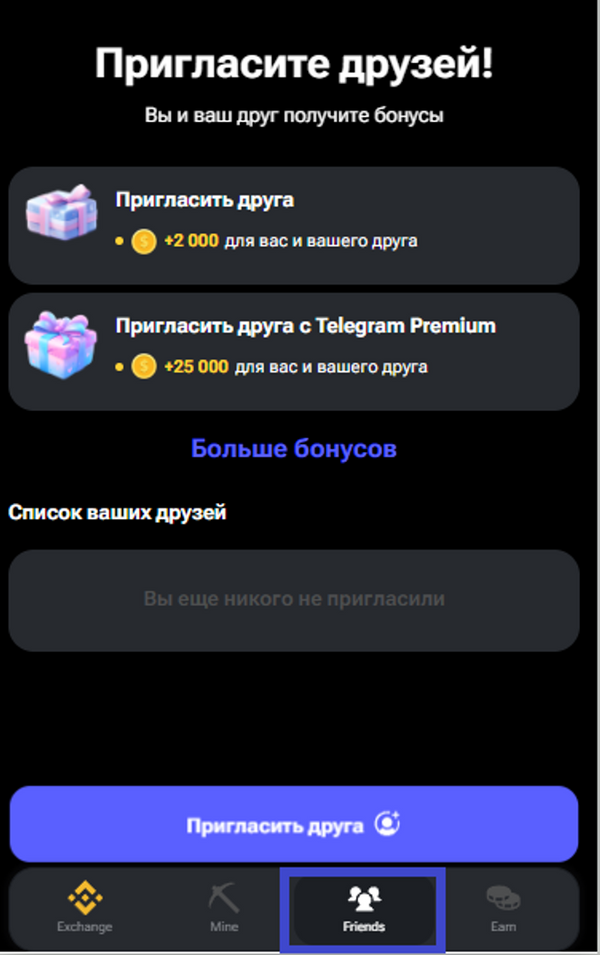600x955 pixels.
Task: Go to the Mine tab
Action: (x=224, y=908)
